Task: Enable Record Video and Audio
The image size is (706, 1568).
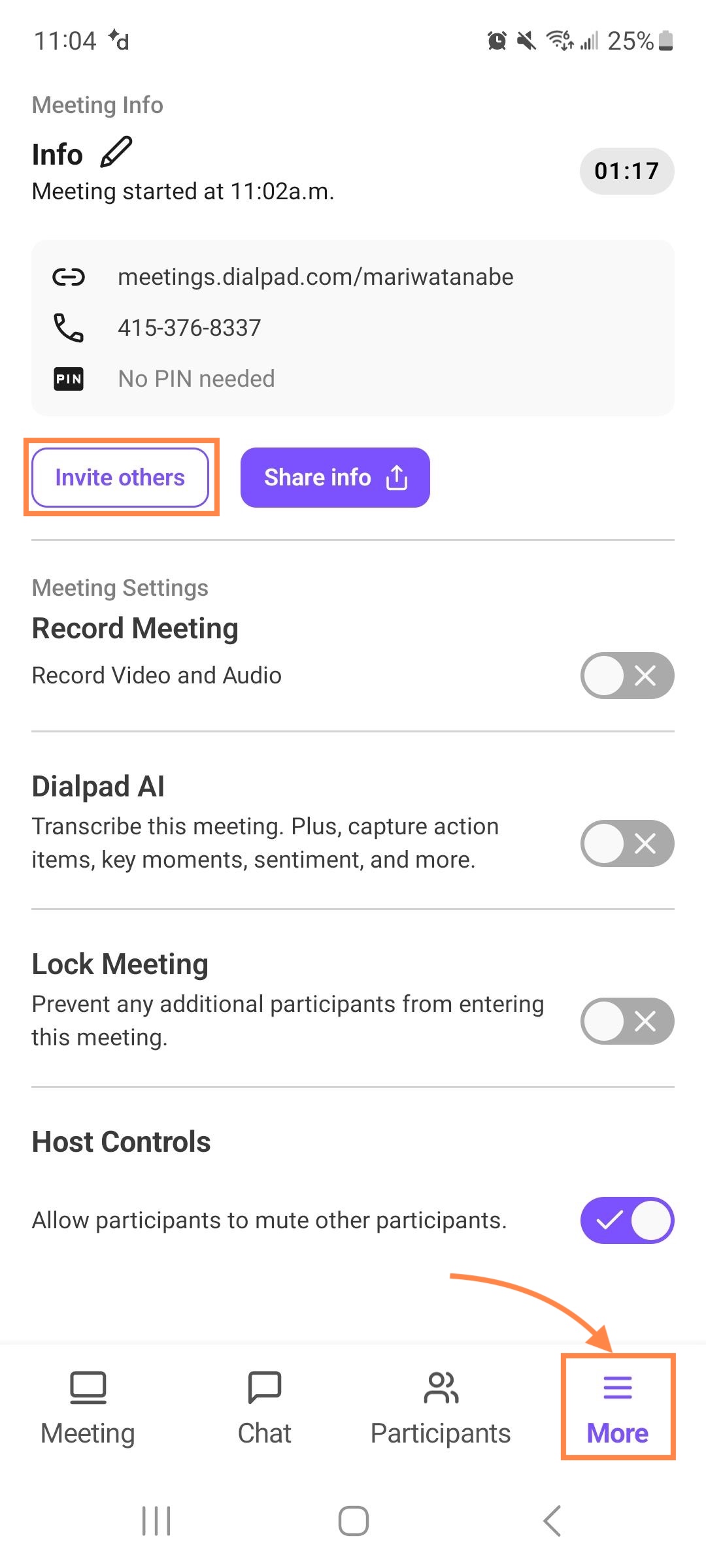Action: click(x=626, y=676)
